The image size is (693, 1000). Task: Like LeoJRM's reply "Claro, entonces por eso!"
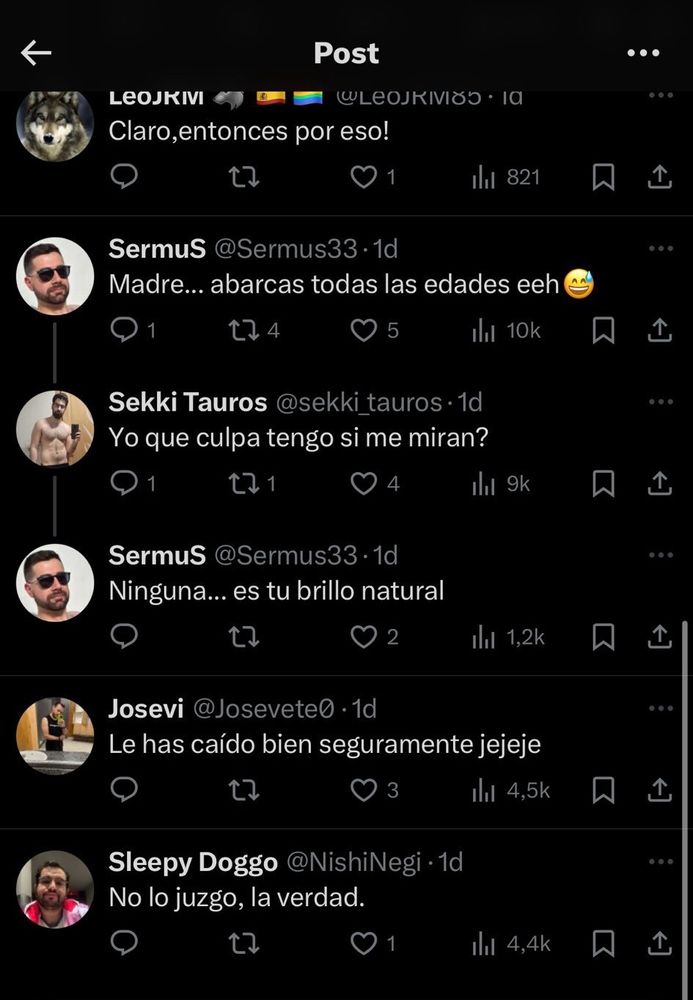pos(366,177)
